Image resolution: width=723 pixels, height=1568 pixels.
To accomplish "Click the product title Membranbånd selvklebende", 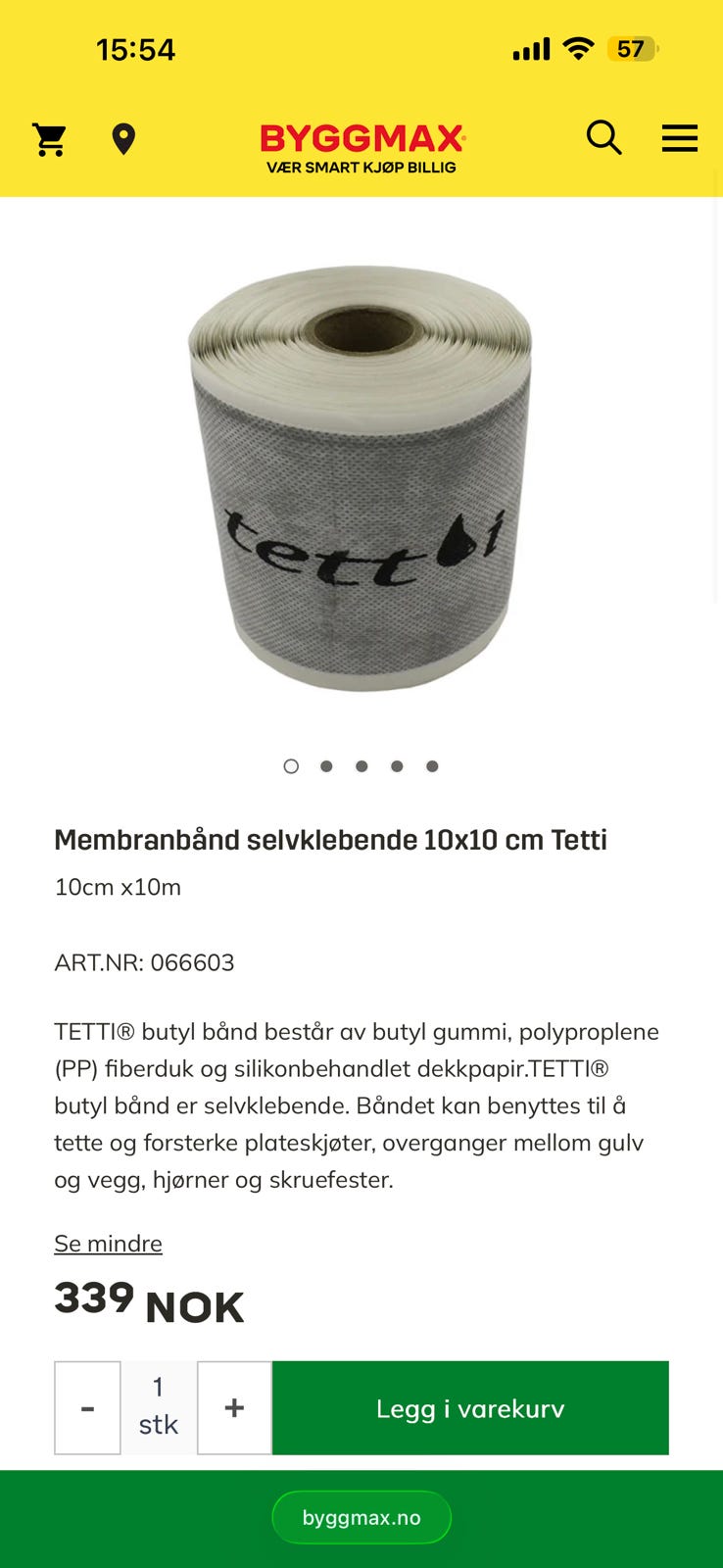I will pos(330,840).
